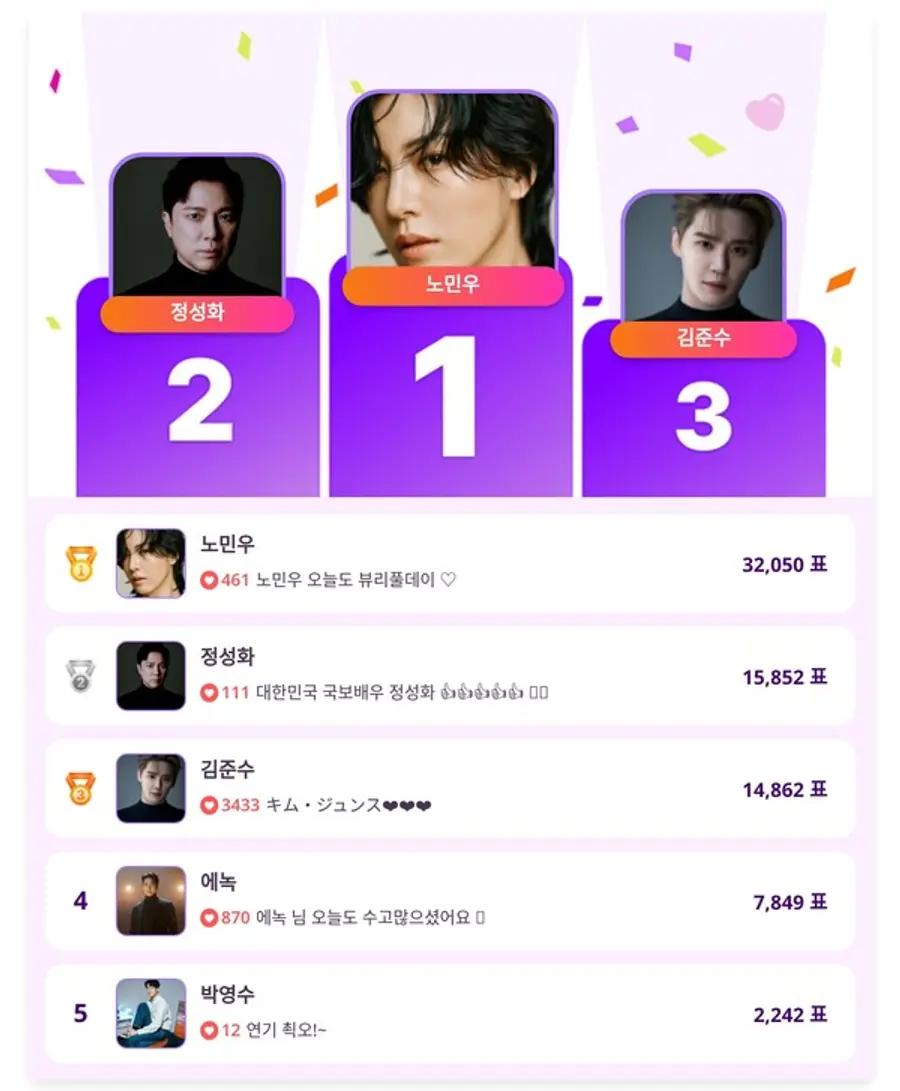Click 박영수's profile thumbnail in rank 5
This screenshot has width=900, height=1091.
[x=150, y=1014]
